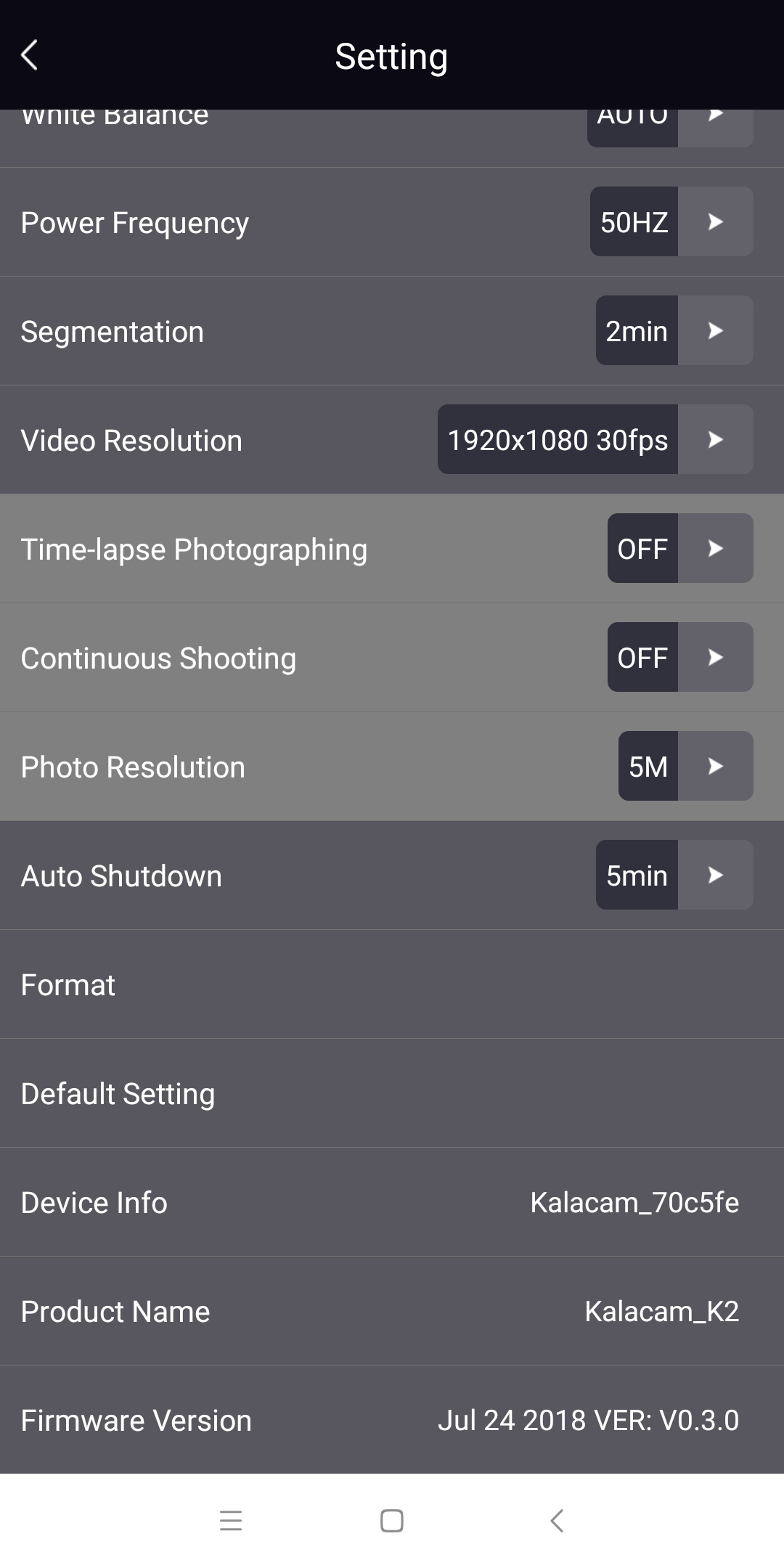Go back from the Setting screen
This screenshot has height=1568, width=784.
[x=30, y=55]
